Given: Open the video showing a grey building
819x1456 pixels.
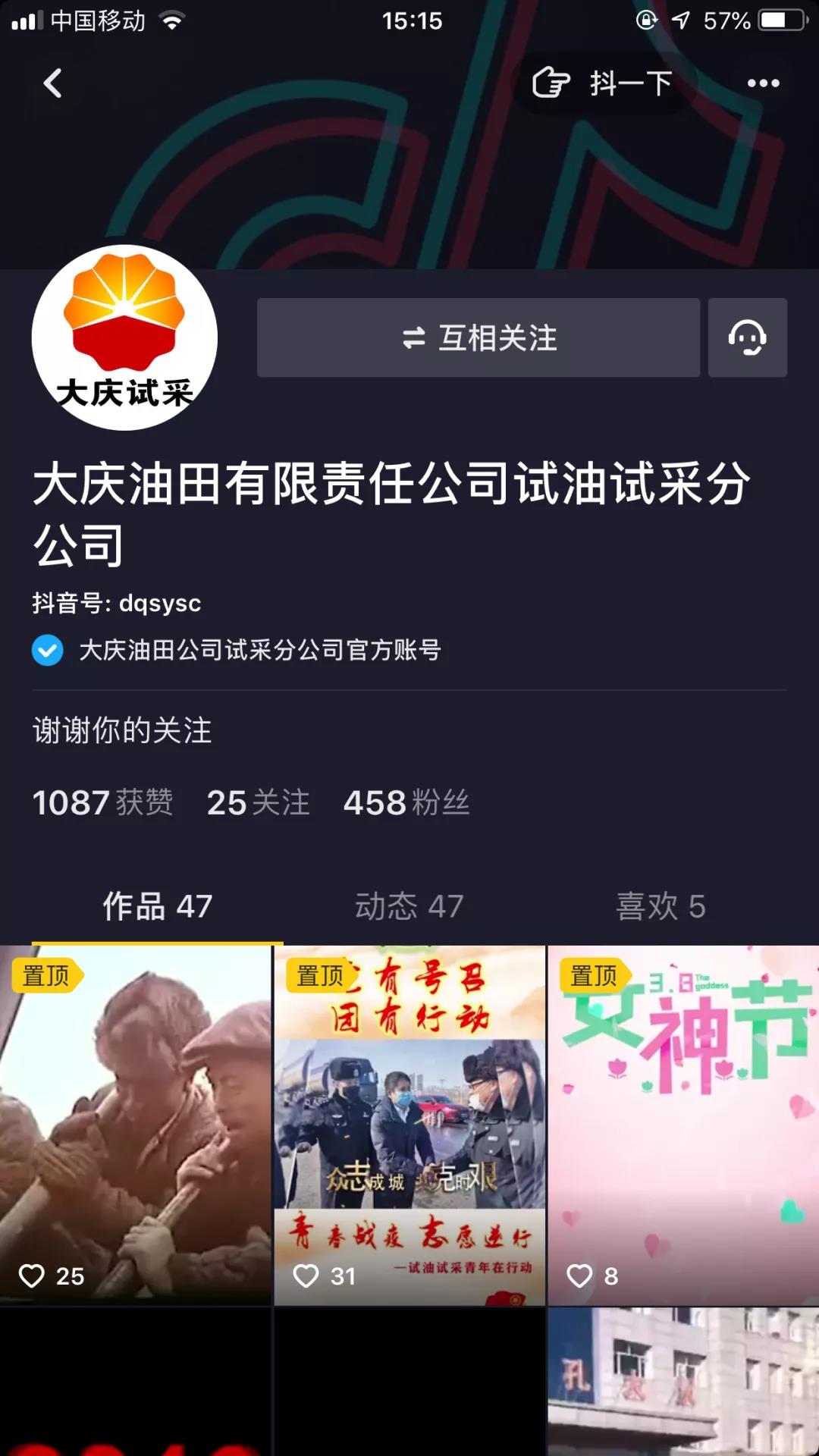Looking at the screenshot, I should point(683,1382).
